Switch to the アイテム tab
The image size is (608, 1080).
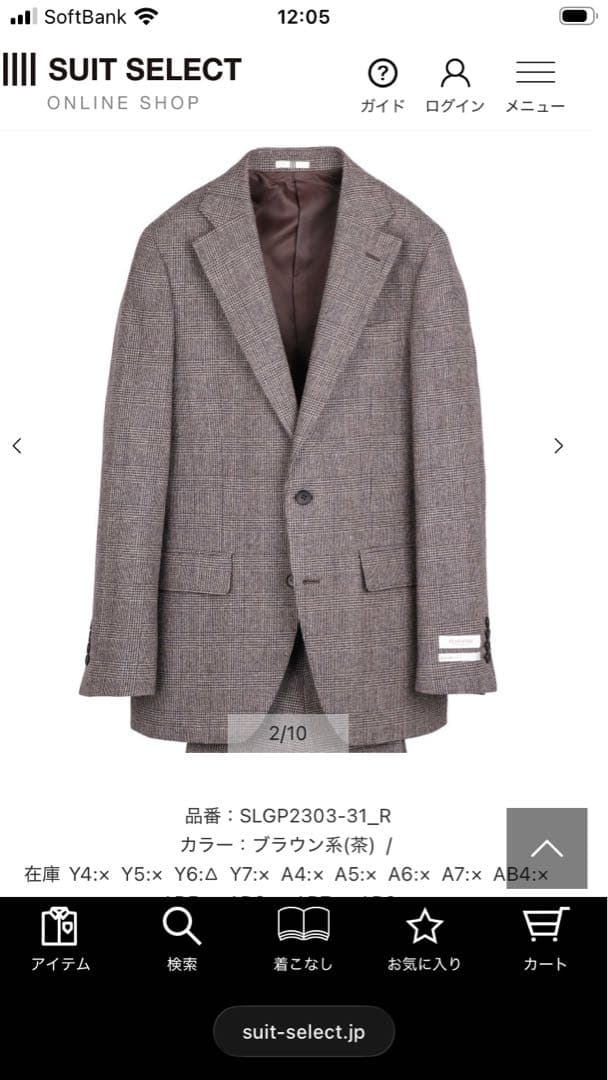click(60, 939)
